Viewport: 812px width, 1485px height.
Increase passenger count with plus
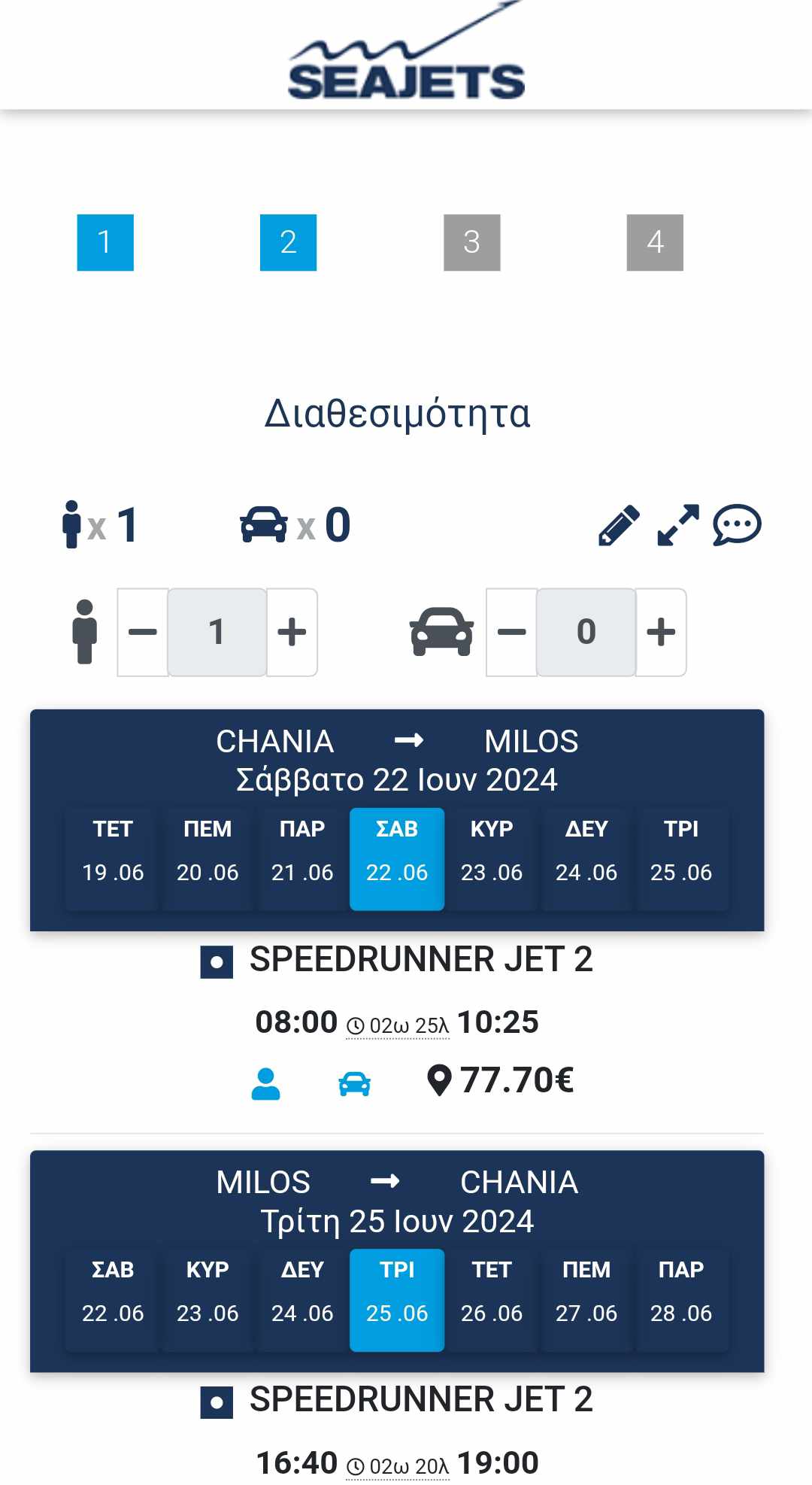(292, 632)
